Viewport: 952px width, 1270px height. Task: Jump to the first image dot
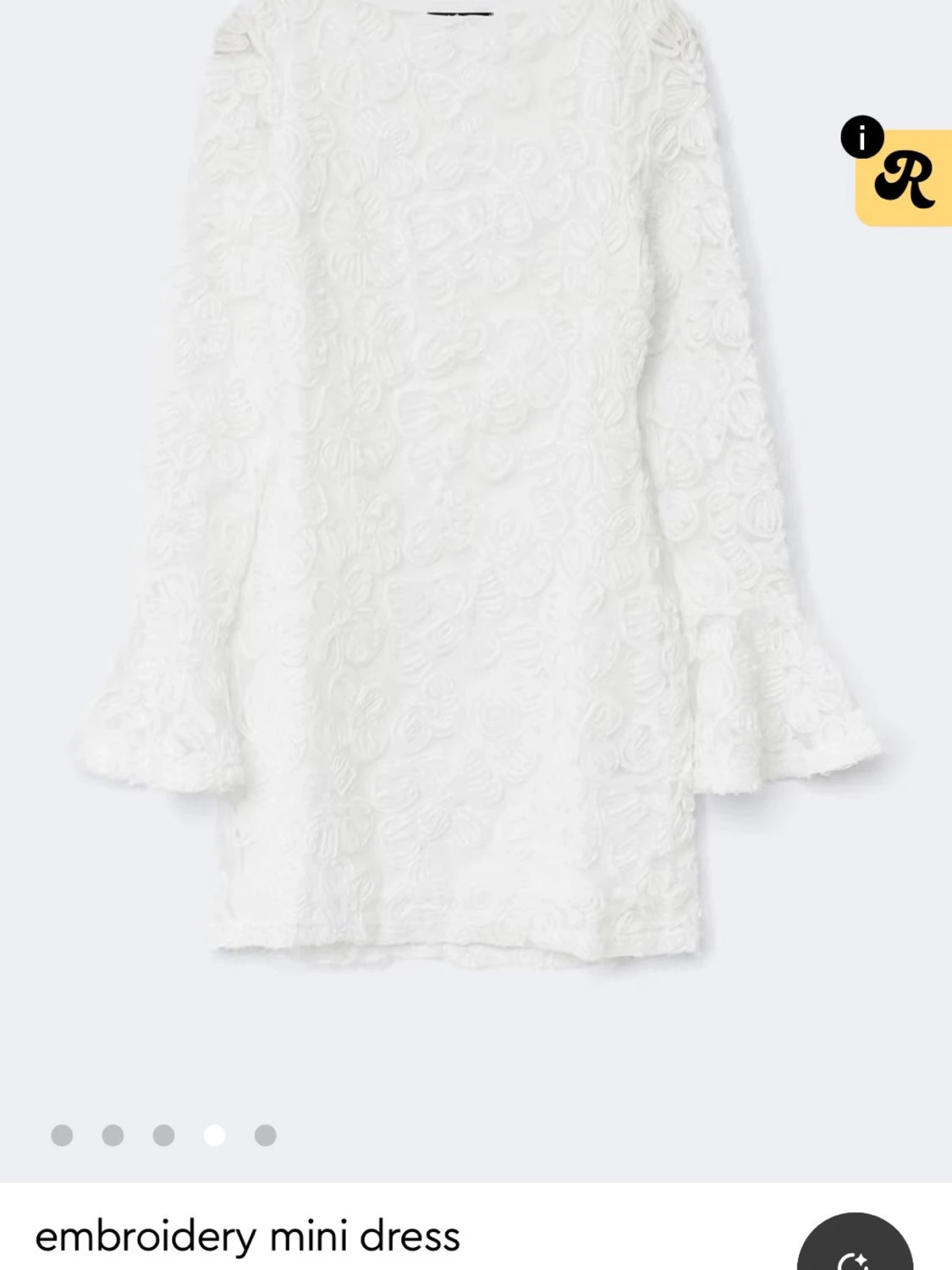62,1135
